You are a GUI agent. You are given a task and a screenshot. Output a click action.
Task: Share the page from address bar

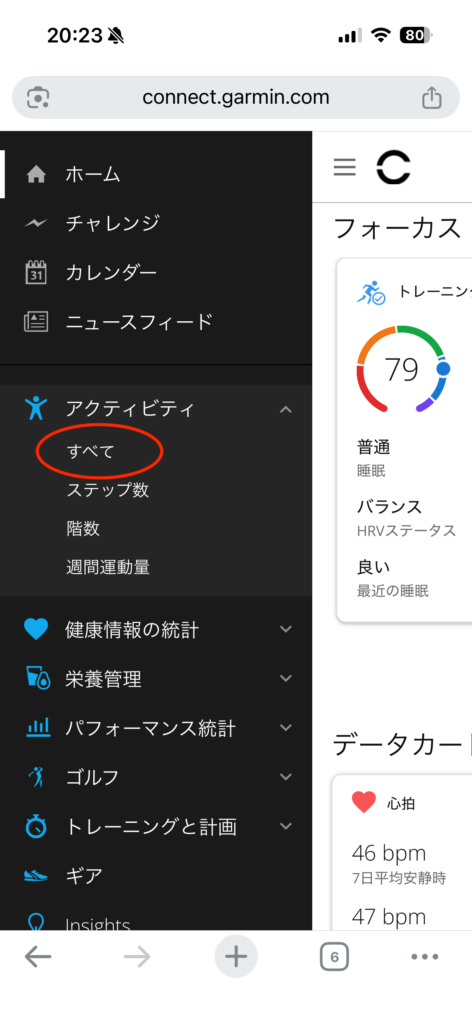click(431, 97)
